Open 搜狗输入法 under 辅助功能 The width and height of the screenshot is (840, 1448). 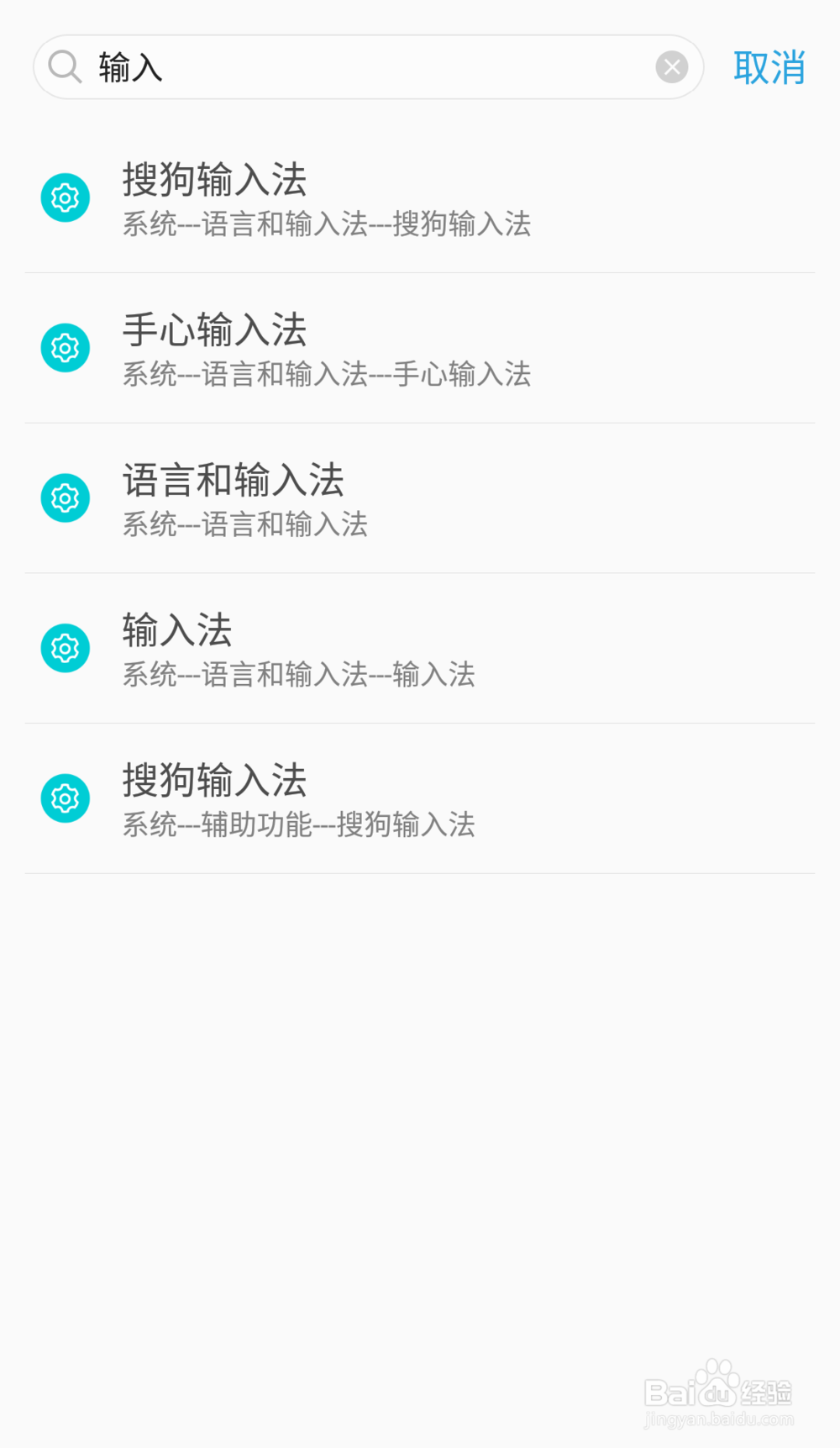click(215, 780)
